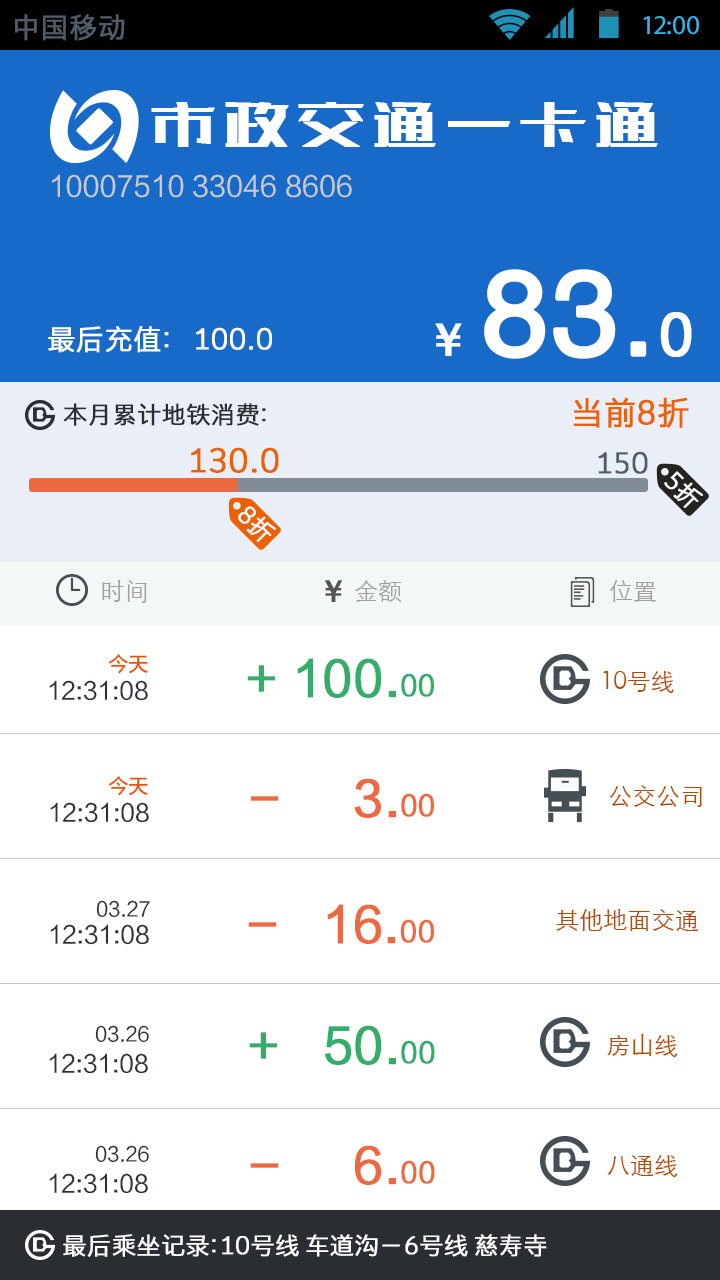The height and width of the screenshot is (1280, 720).
Task: Open the +50.00 房山线 recharge record
Action: tap(360, 1046)
